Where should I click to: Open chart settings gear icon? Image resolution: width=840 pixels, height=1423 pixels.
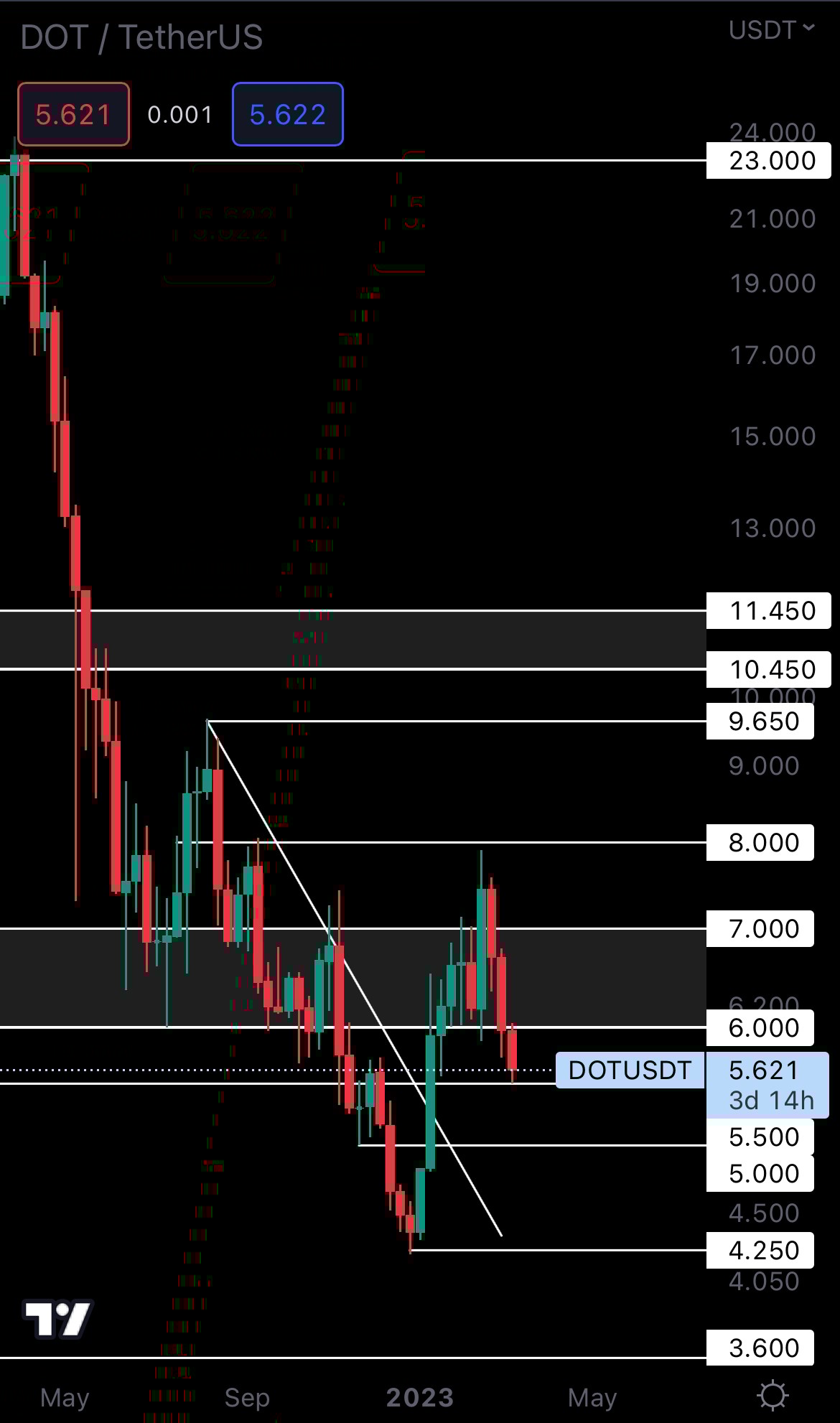point(773,1396)
